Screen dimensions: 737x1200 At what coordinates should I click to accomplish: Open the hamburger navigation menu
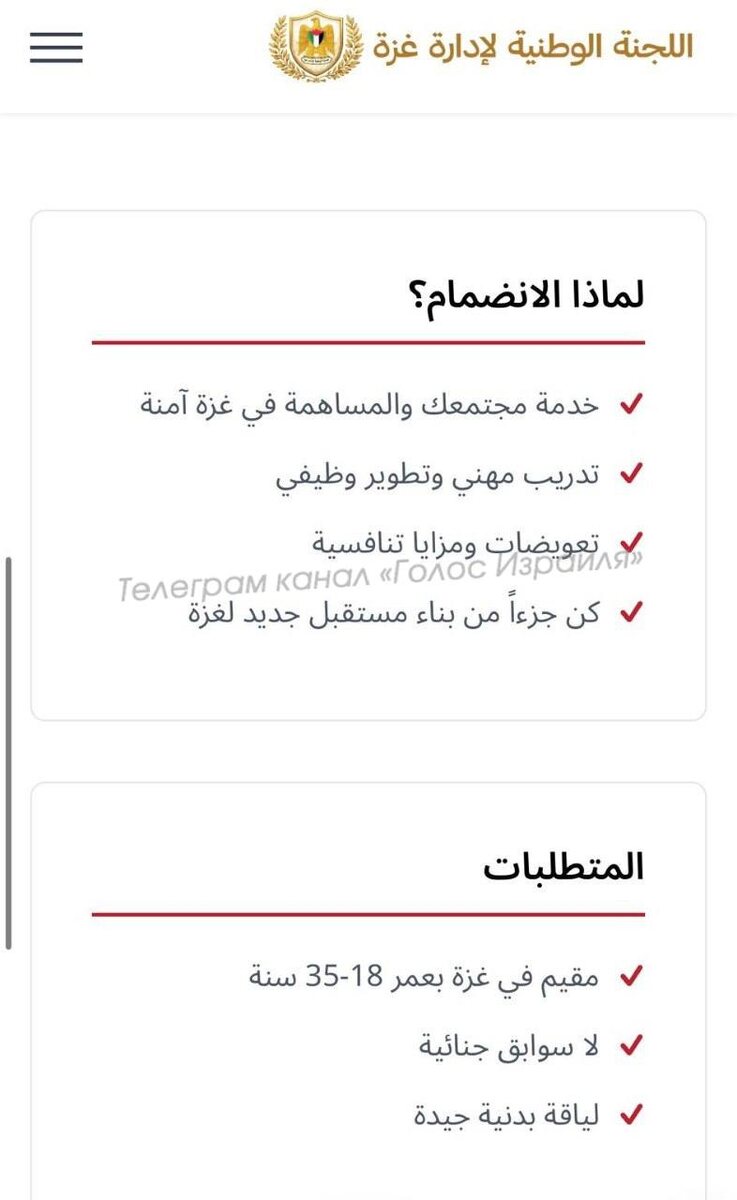tap(56, 47)
